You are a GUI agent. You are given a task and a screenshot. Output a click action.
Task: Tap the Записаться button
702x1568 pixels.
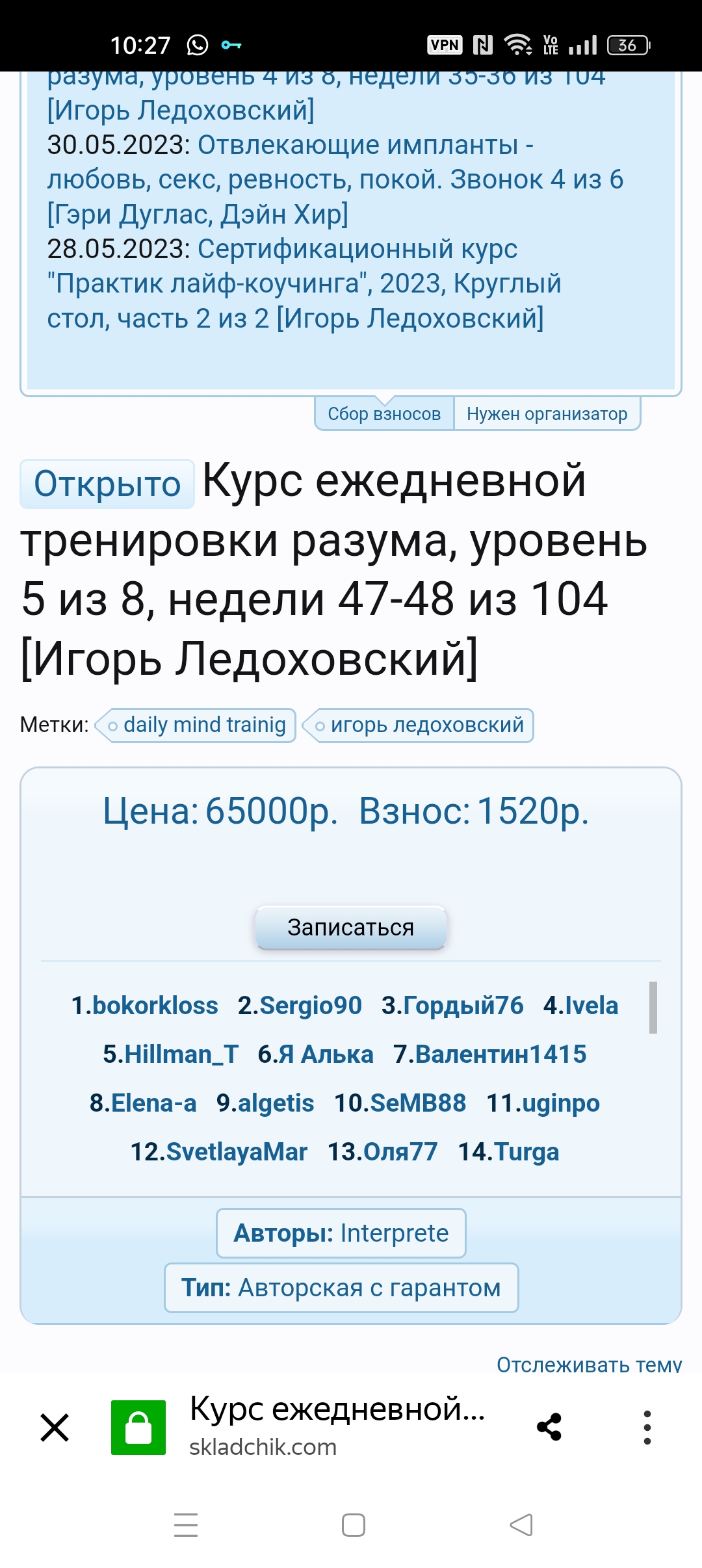[x=351, y=927]
